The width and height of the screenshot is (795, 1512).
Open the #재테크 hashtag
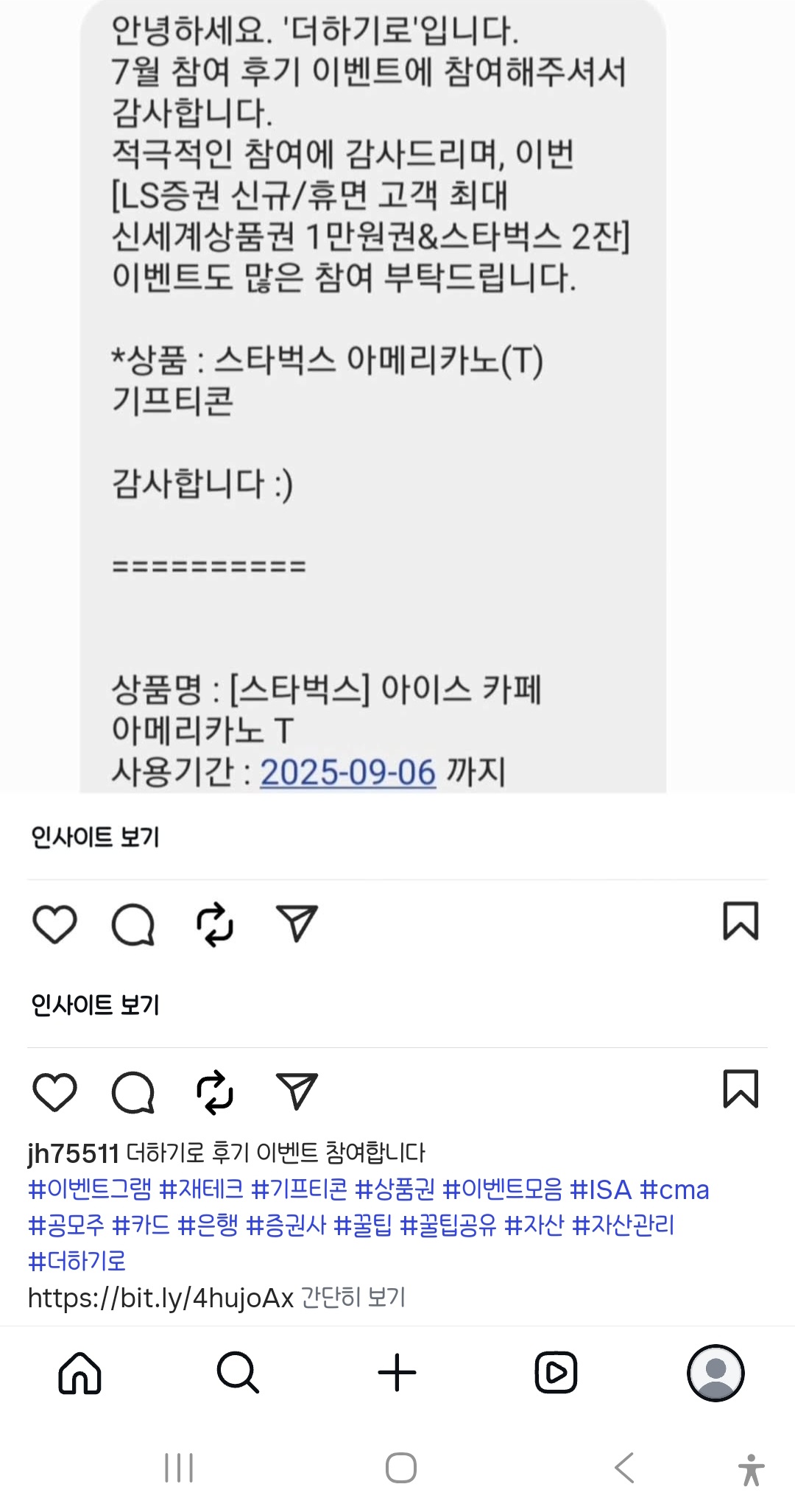201,1189
